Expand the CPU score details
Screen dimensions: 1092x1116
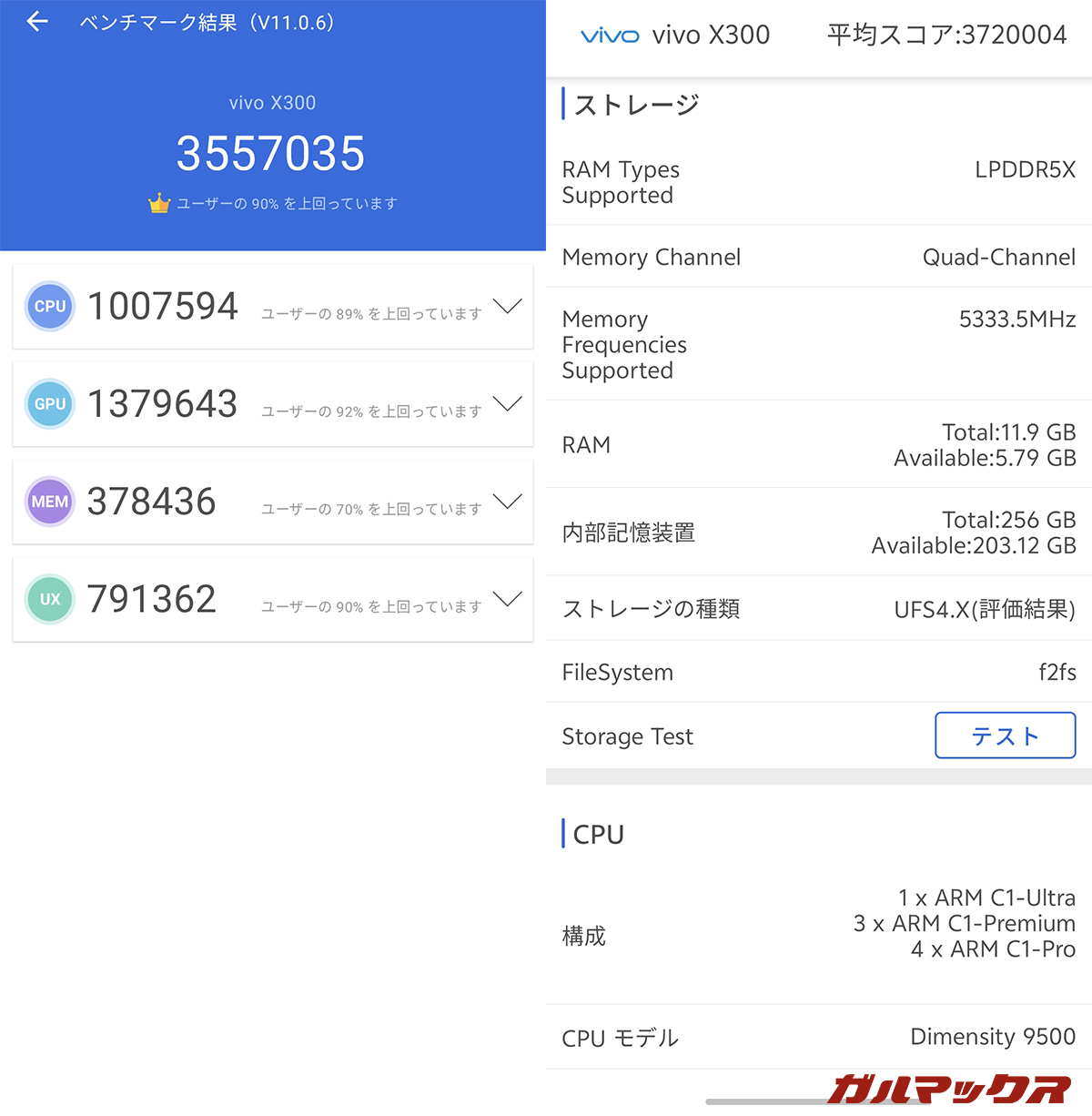pos(507,306)
